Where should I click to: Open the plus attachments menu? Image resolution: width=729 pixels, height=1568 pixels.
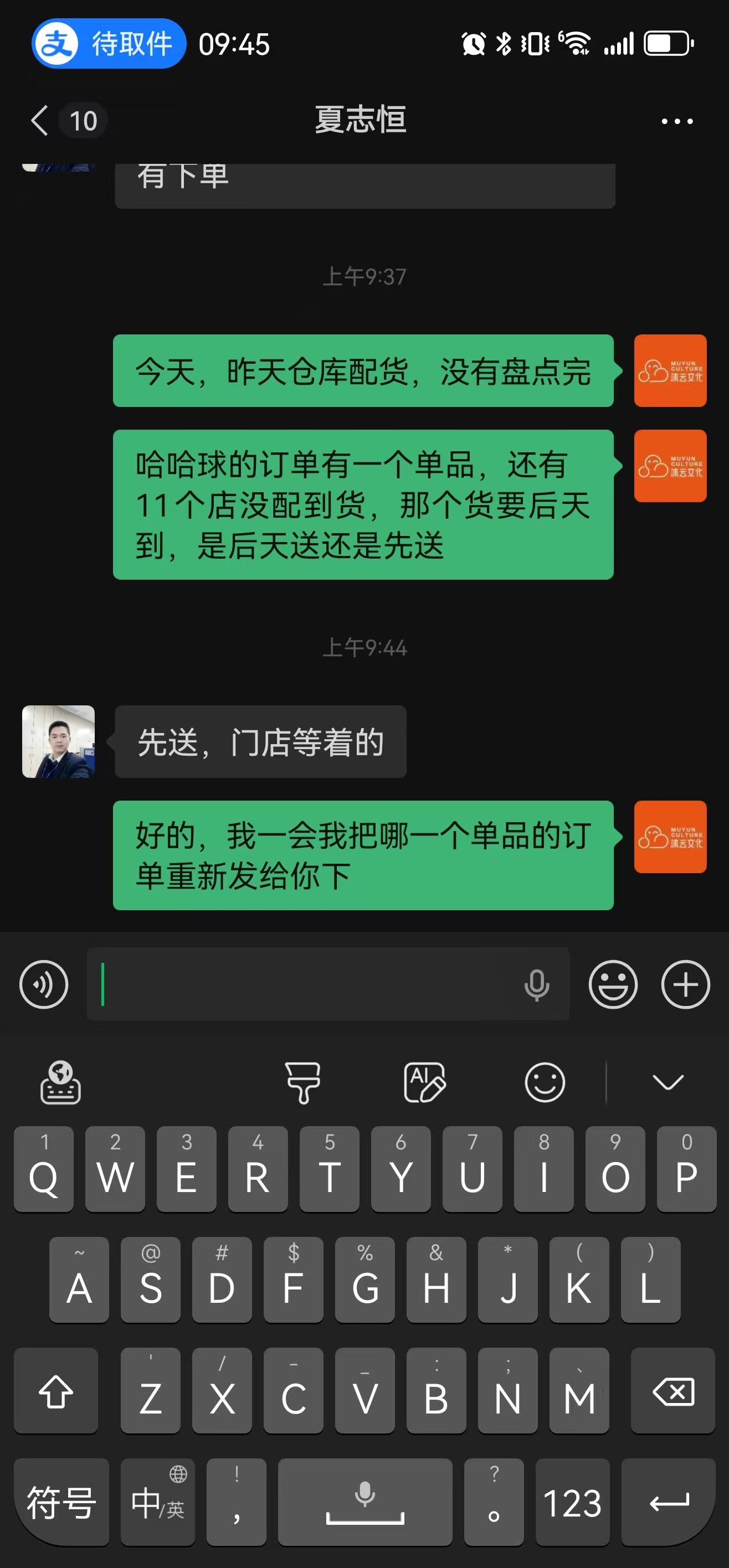pos(685,984)
